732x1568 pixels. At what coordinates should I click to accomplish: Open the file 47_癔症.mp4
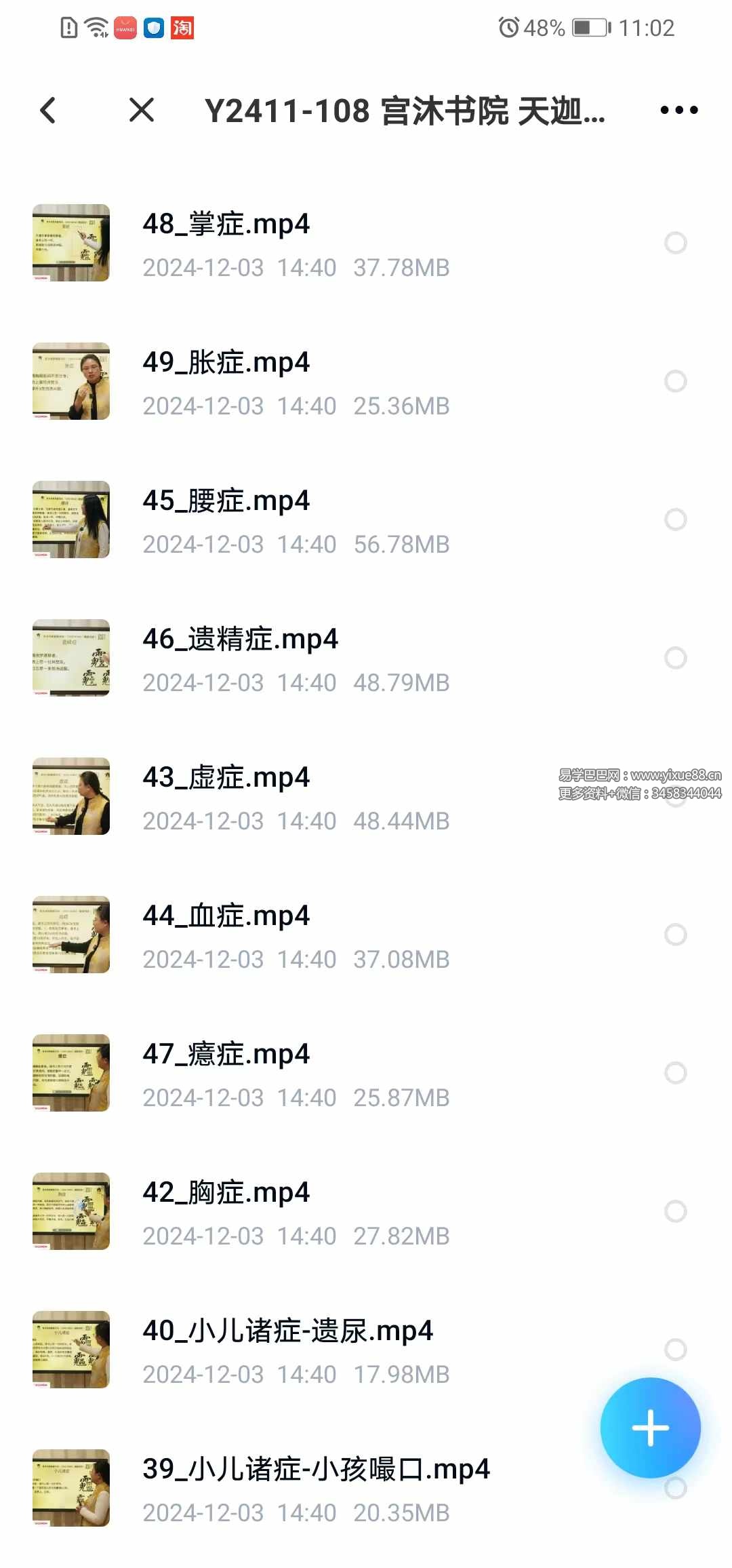pyautogui.click(x=226, y=1055)
